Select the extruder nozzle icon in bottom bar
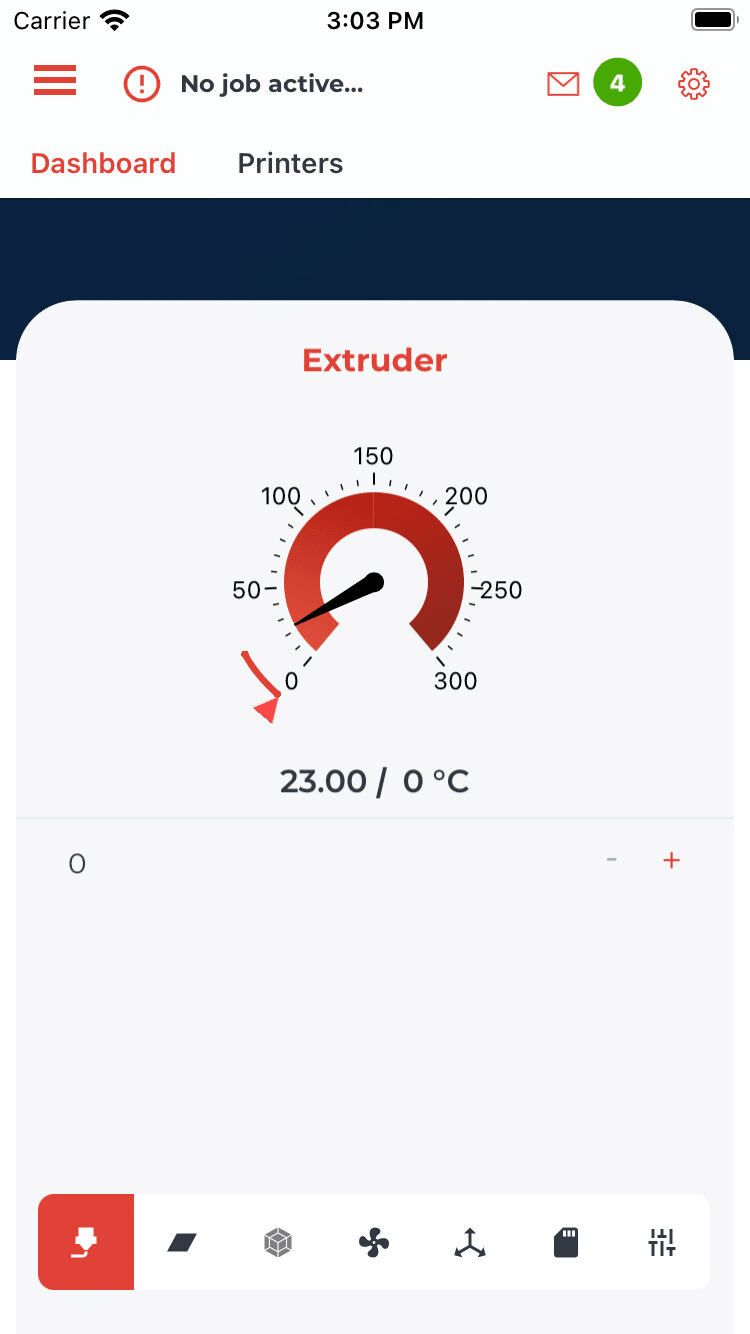Viewport: 750px width, 1334px height. 86,1242
